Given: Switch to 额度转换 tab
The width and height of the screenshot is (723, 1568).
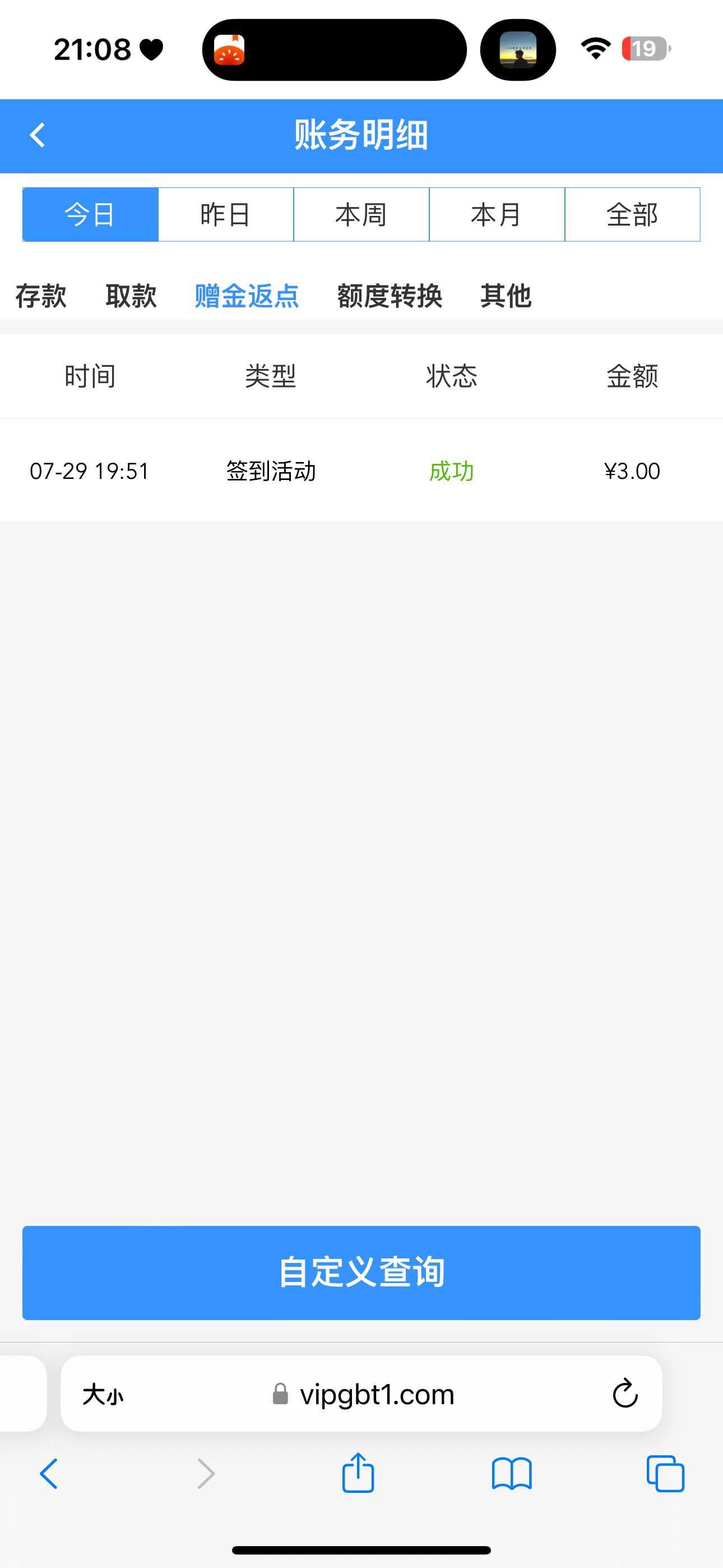Looking at the screenshot, I should 390,297.
